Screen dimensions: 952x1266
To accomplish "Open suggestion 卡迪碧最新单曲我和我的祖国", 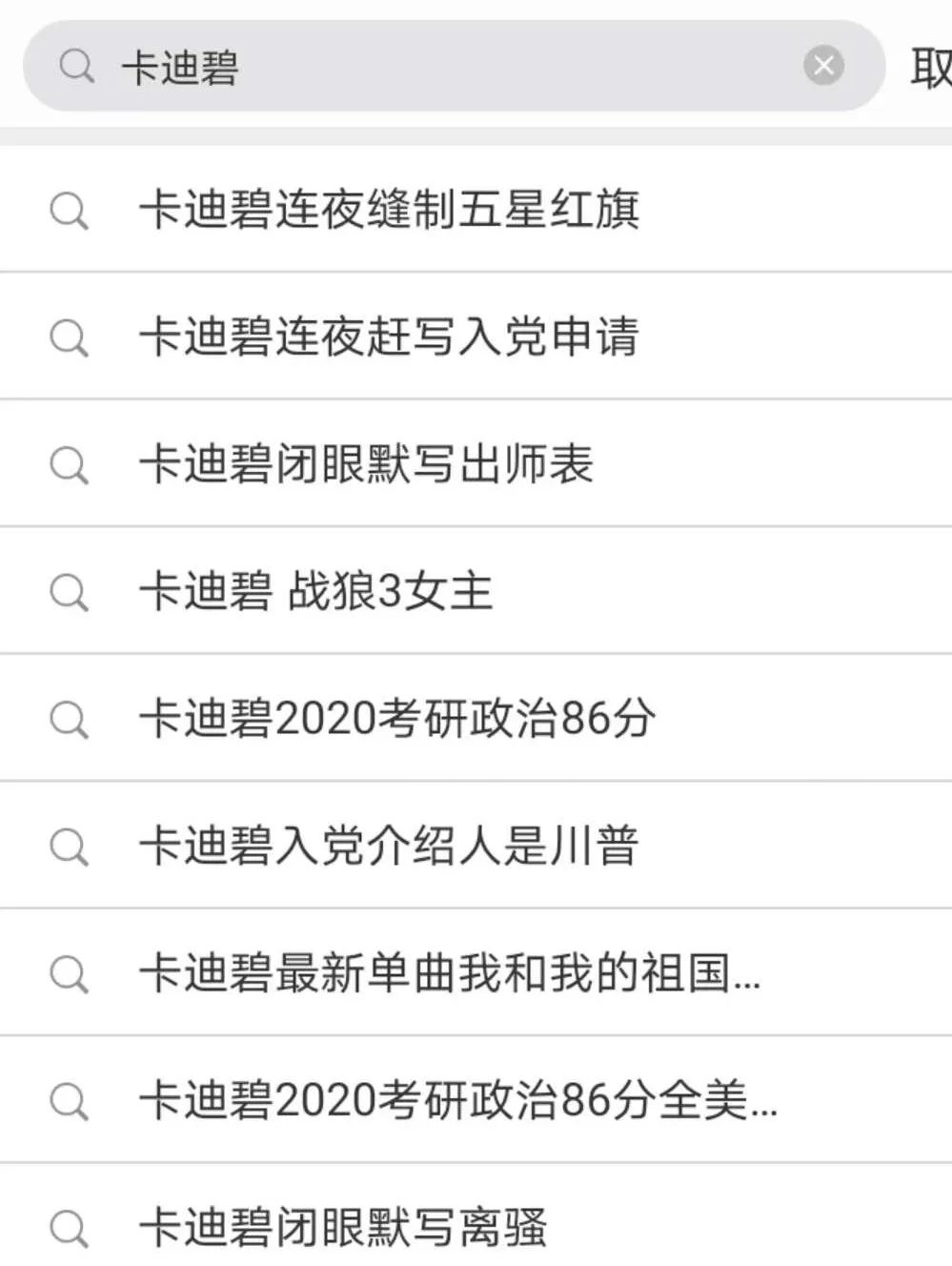I will click(450, 973).
